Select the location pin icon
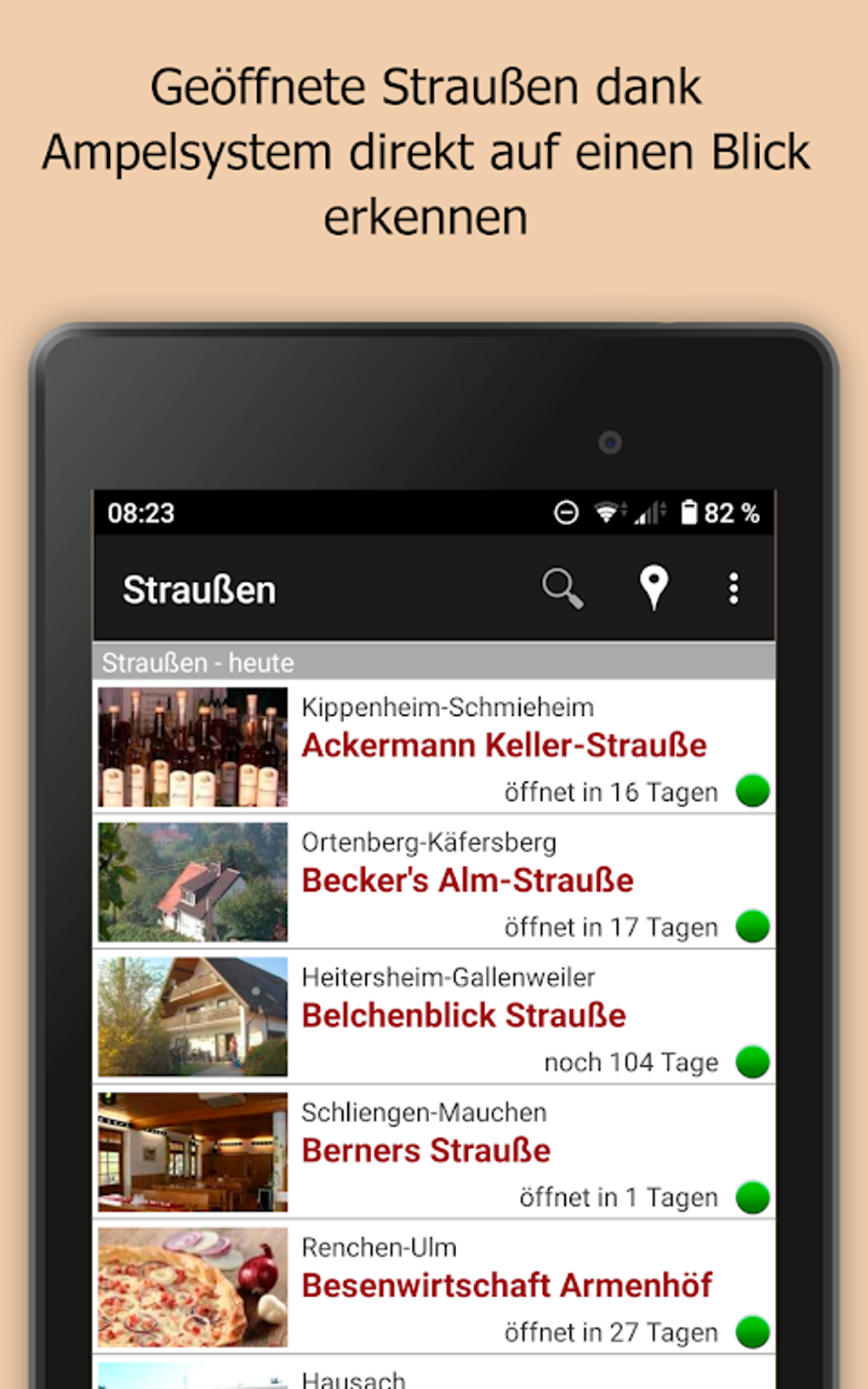 pyautogui.click(x=652, y=586)
